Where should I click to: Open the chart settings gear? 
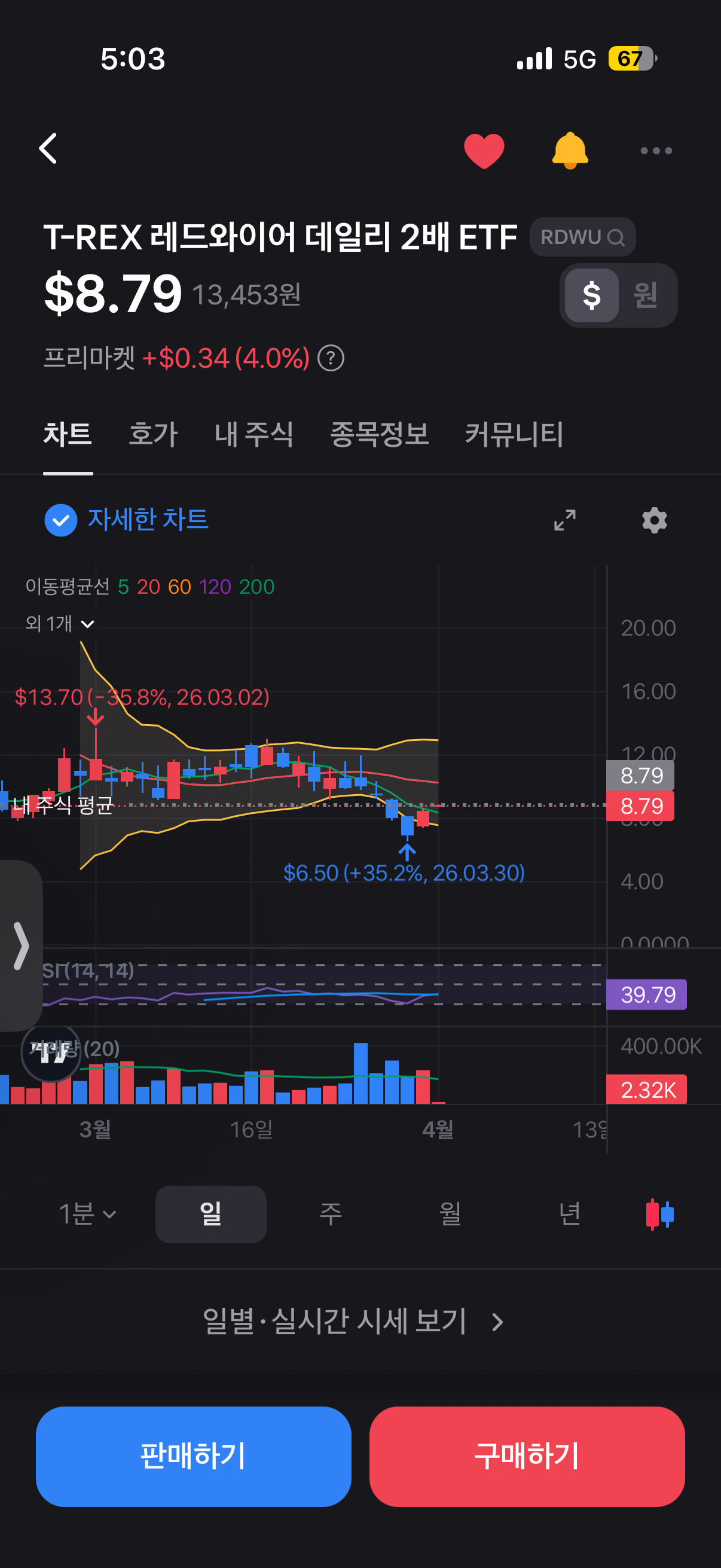654,520
